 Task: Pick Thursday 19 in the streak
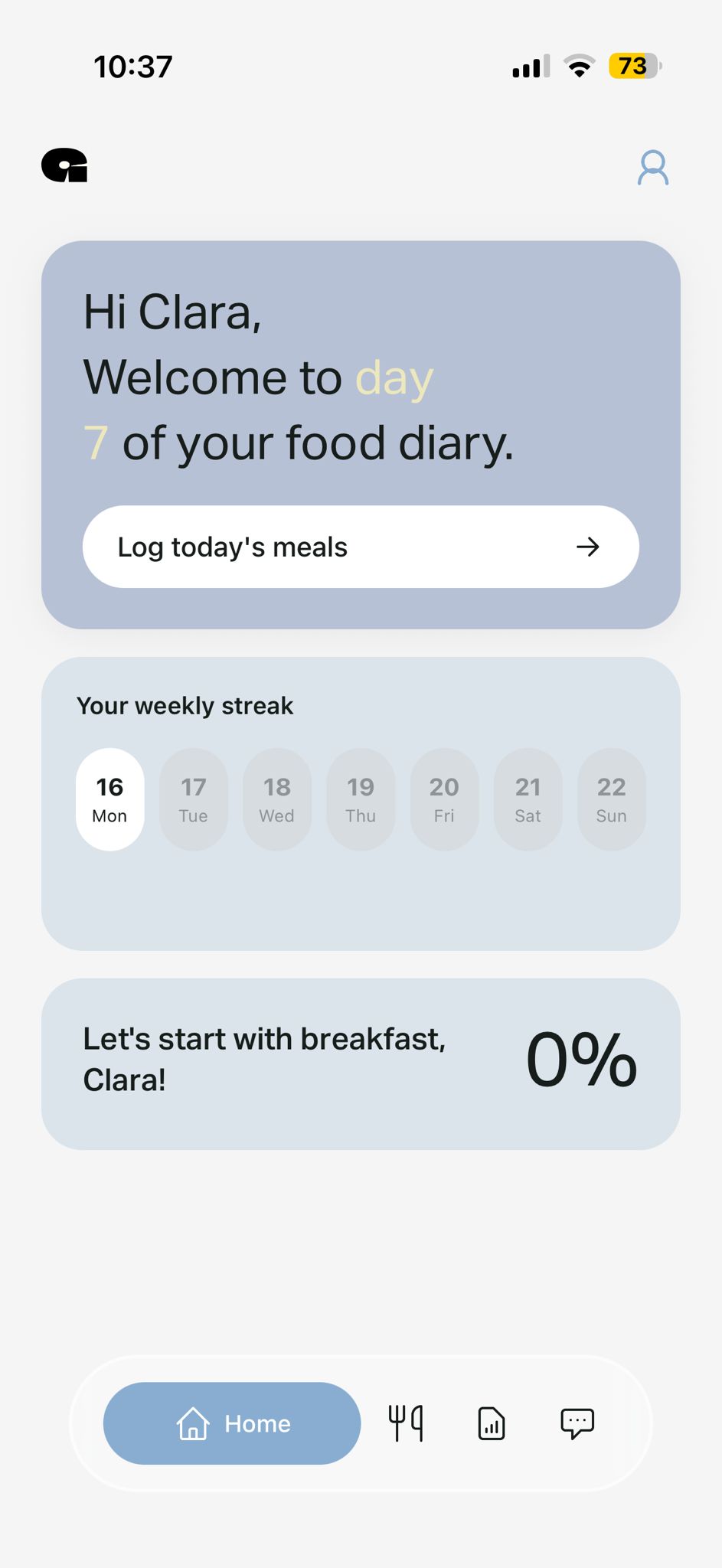(x=361, y=799)
